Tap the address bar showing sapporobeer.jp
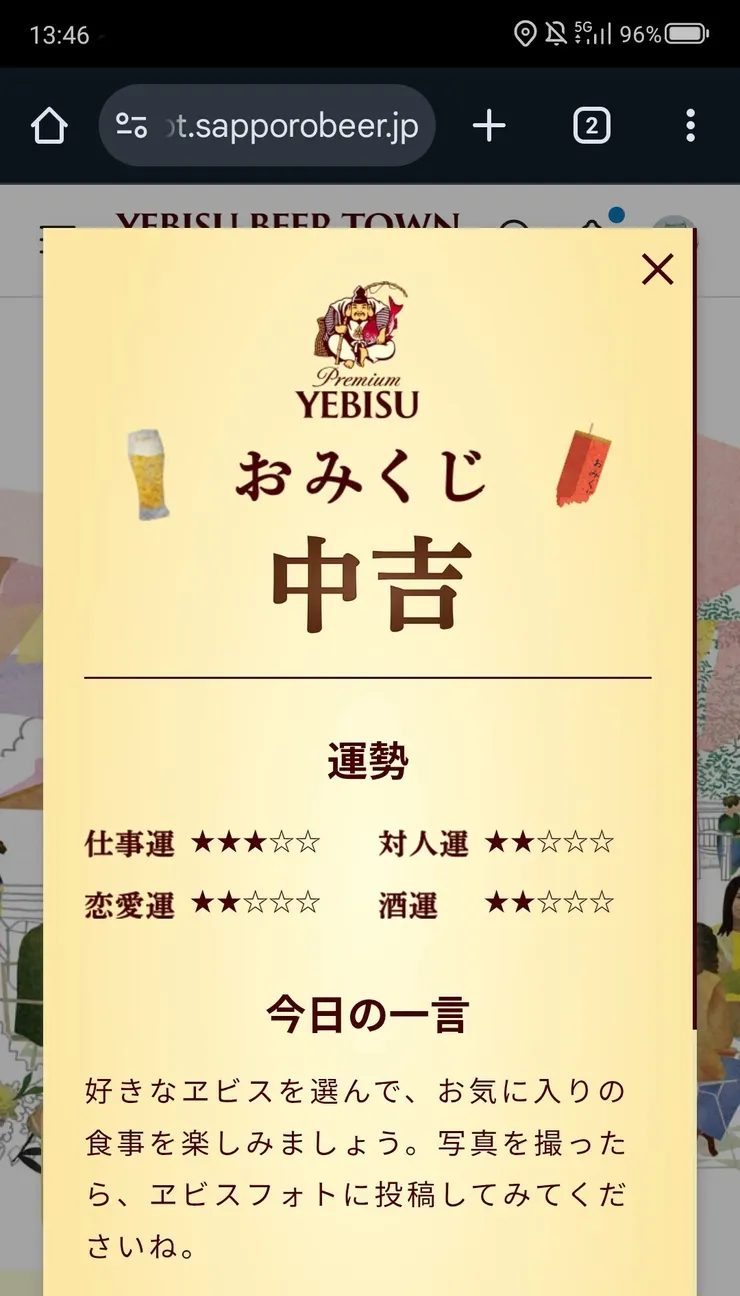The width and height of the screenshot is (740, 1296). (x=290, y=125)
